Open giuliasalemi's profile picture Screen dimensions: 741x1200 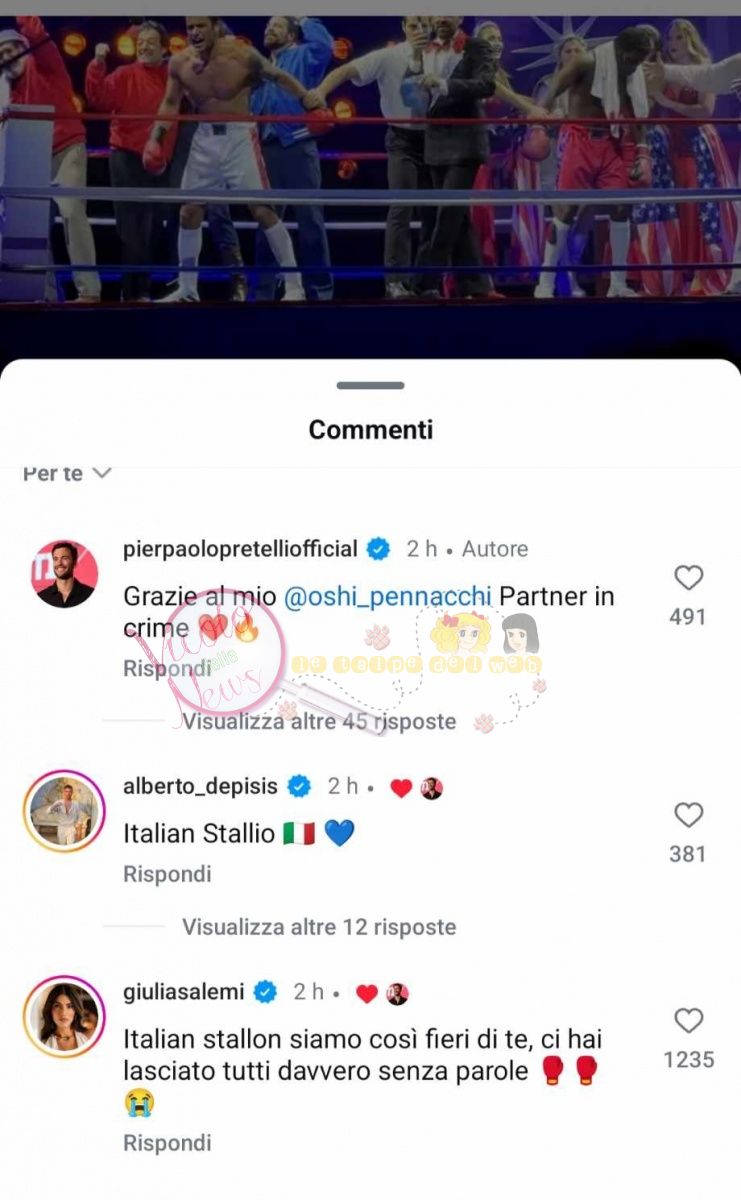(65, 1017)
